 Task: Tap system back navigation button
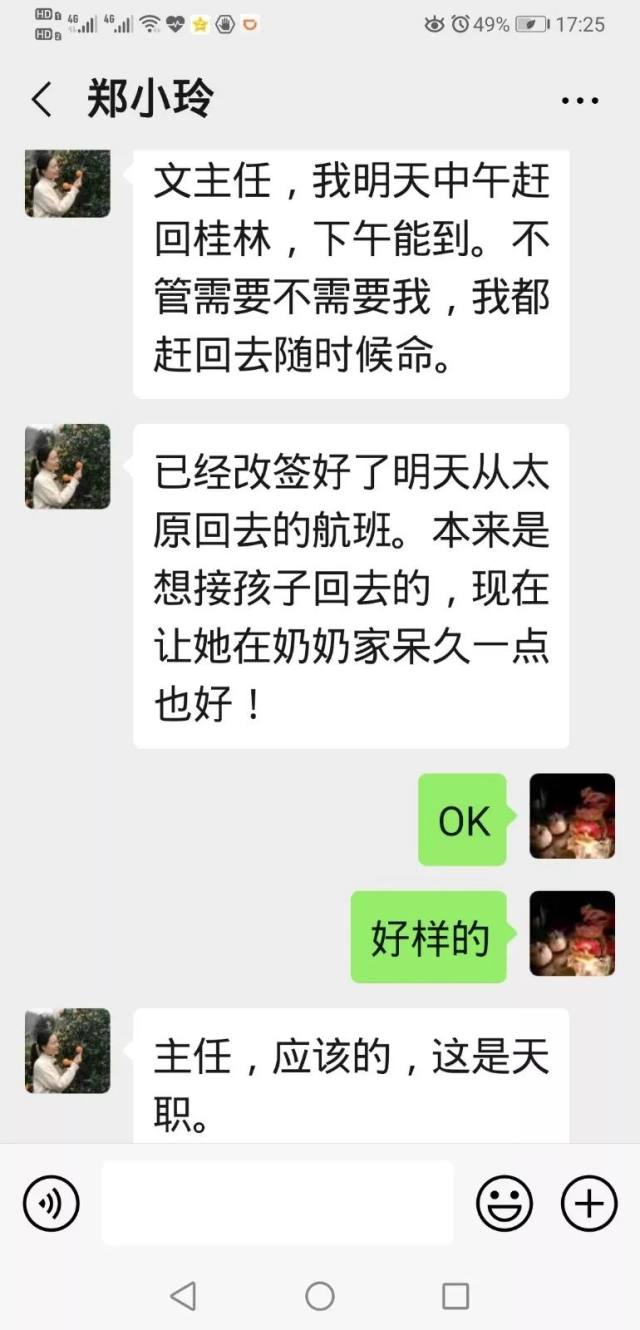pos(183,1296)
